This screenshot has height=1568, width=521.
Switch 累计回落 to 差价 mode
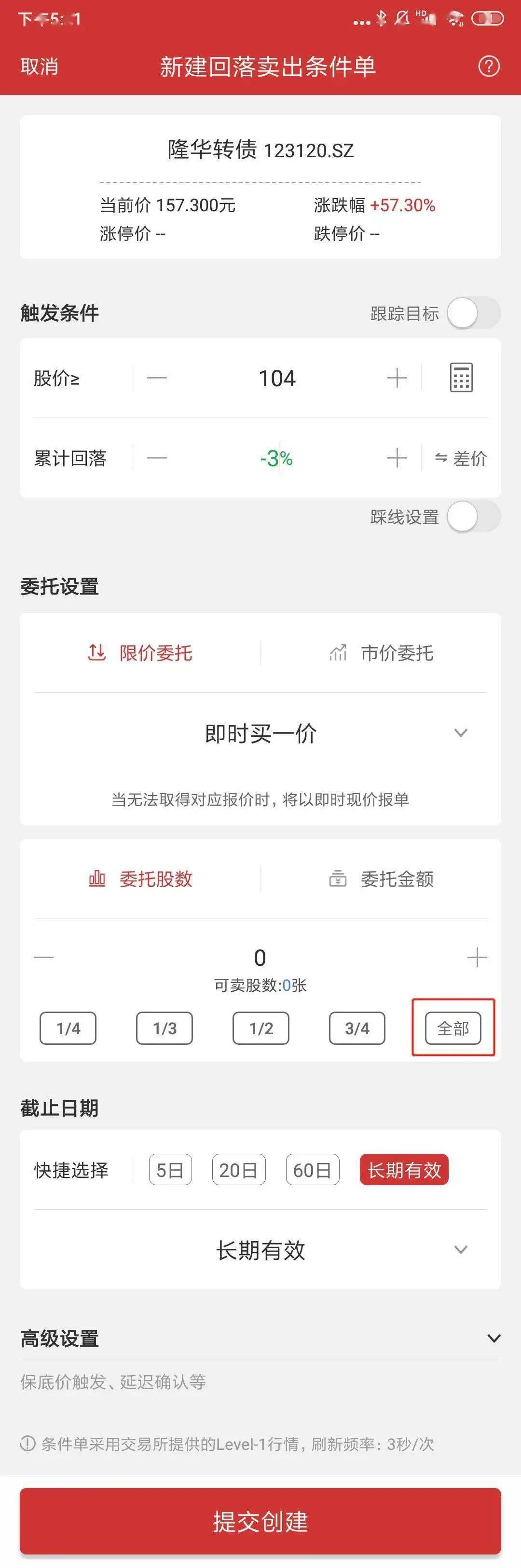pos(461,459)
